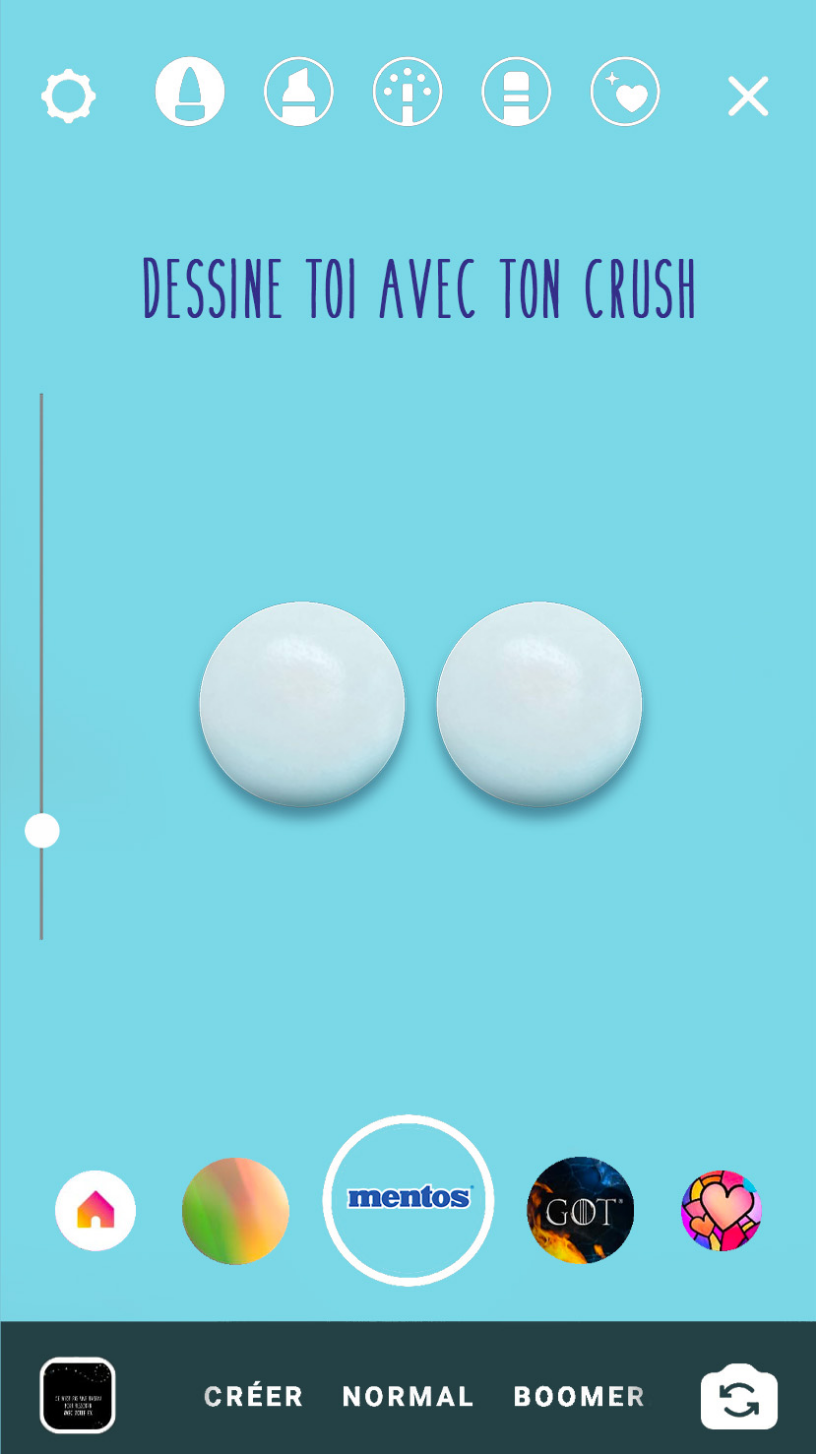Open the gallery thumbnail
The height and width of the screenshot is (1454, 816).
pos(78,1395)
